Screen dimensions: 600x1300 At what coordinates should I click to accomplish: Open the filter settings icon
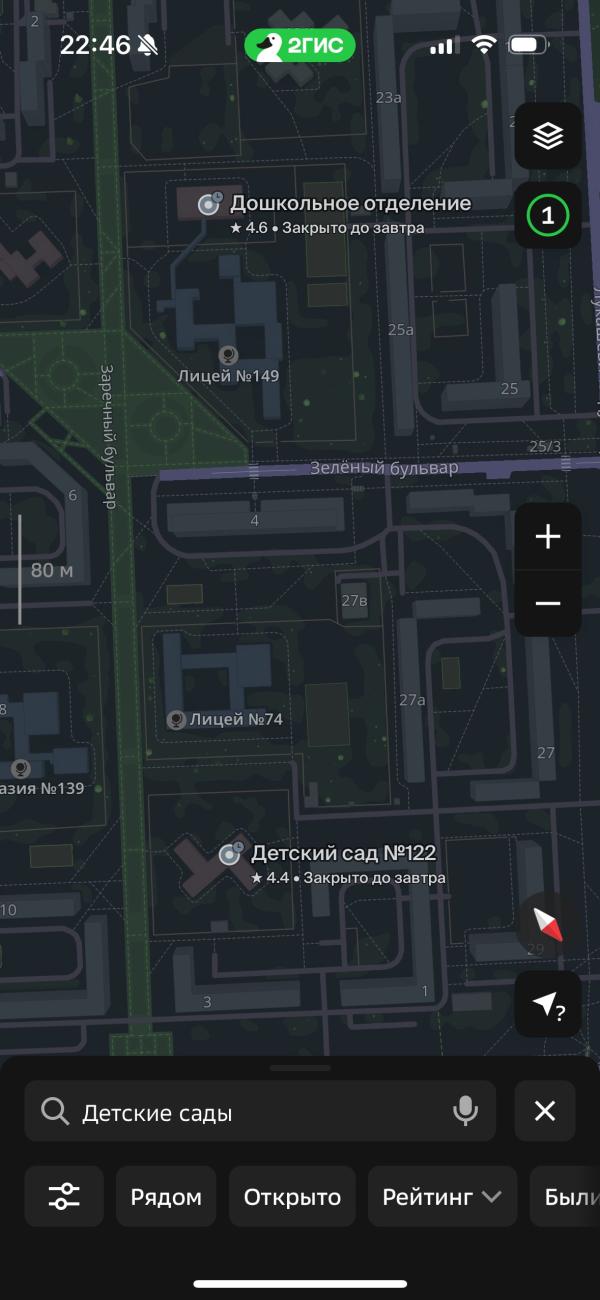click(x=64, y=1196)
